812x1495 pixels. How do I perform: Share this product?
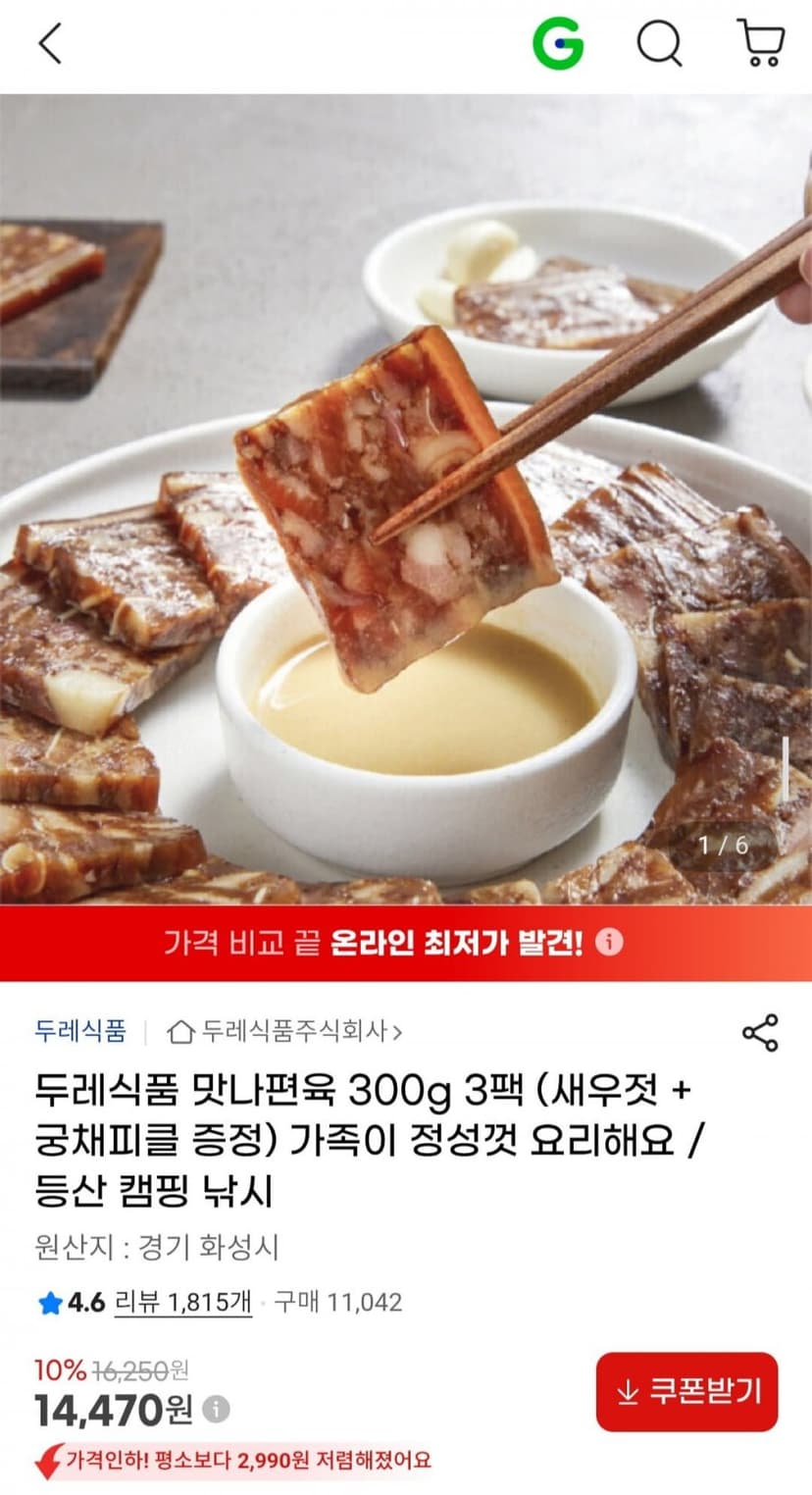tap(760, 1033)
